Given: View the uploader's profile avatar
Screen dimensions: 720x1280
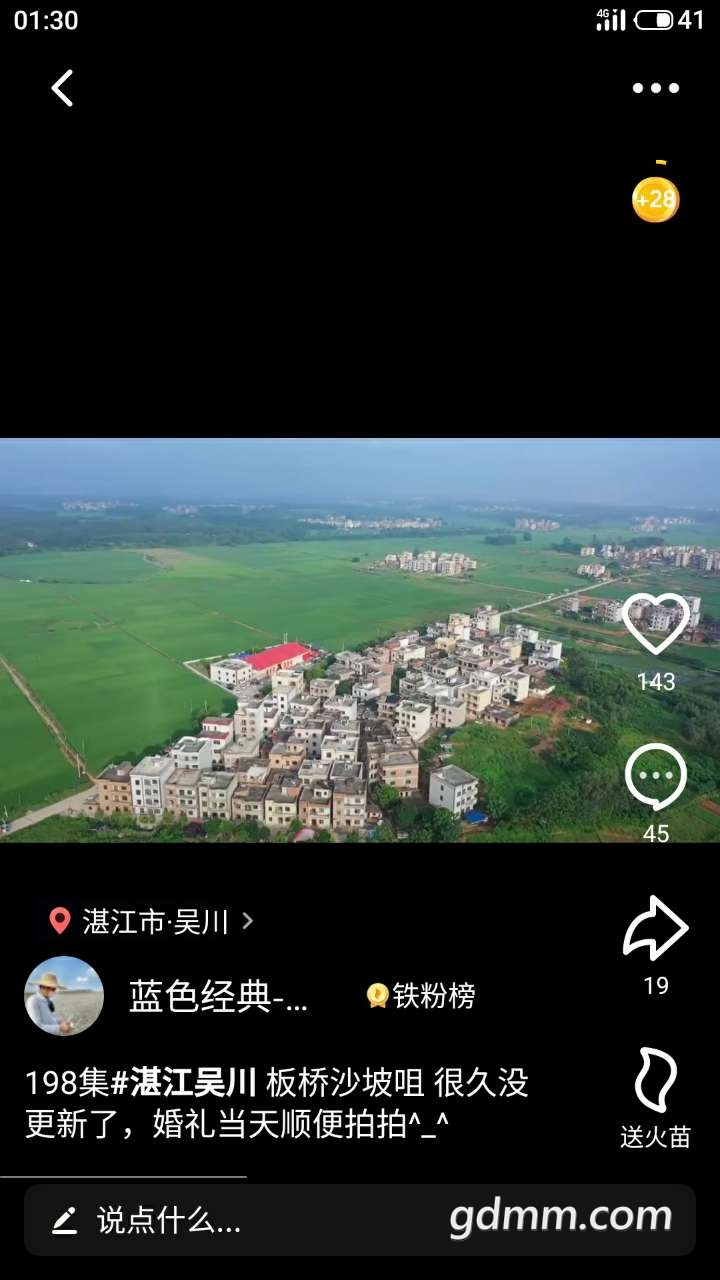Looking at the screenshot, I should [x=64, y=996].
